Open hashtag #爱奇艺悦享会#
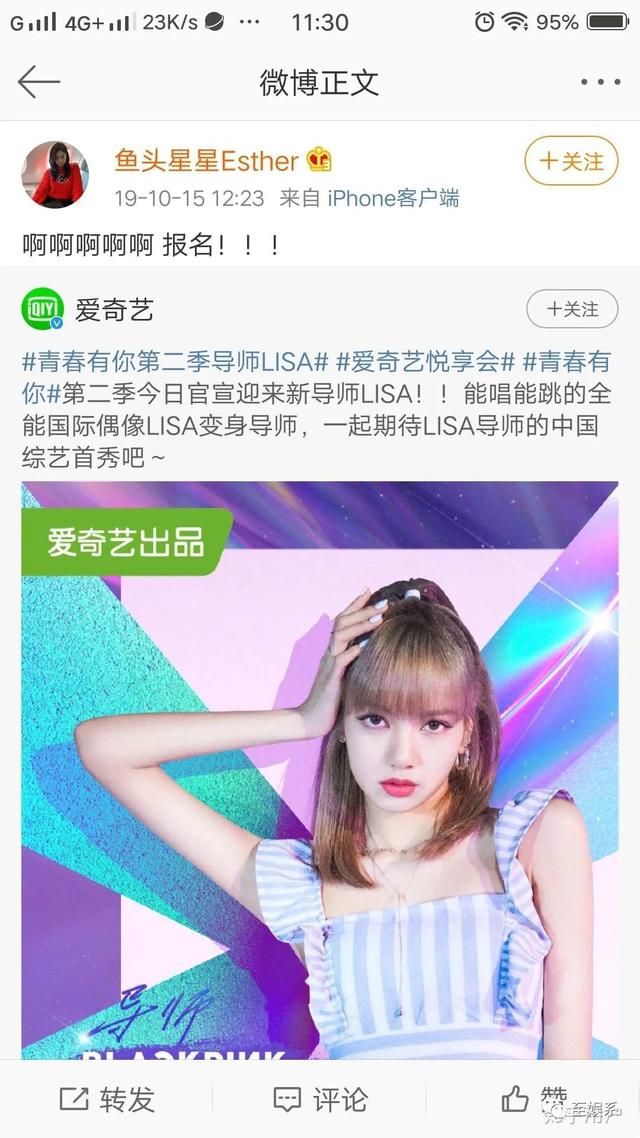 (x=425, y=362)
